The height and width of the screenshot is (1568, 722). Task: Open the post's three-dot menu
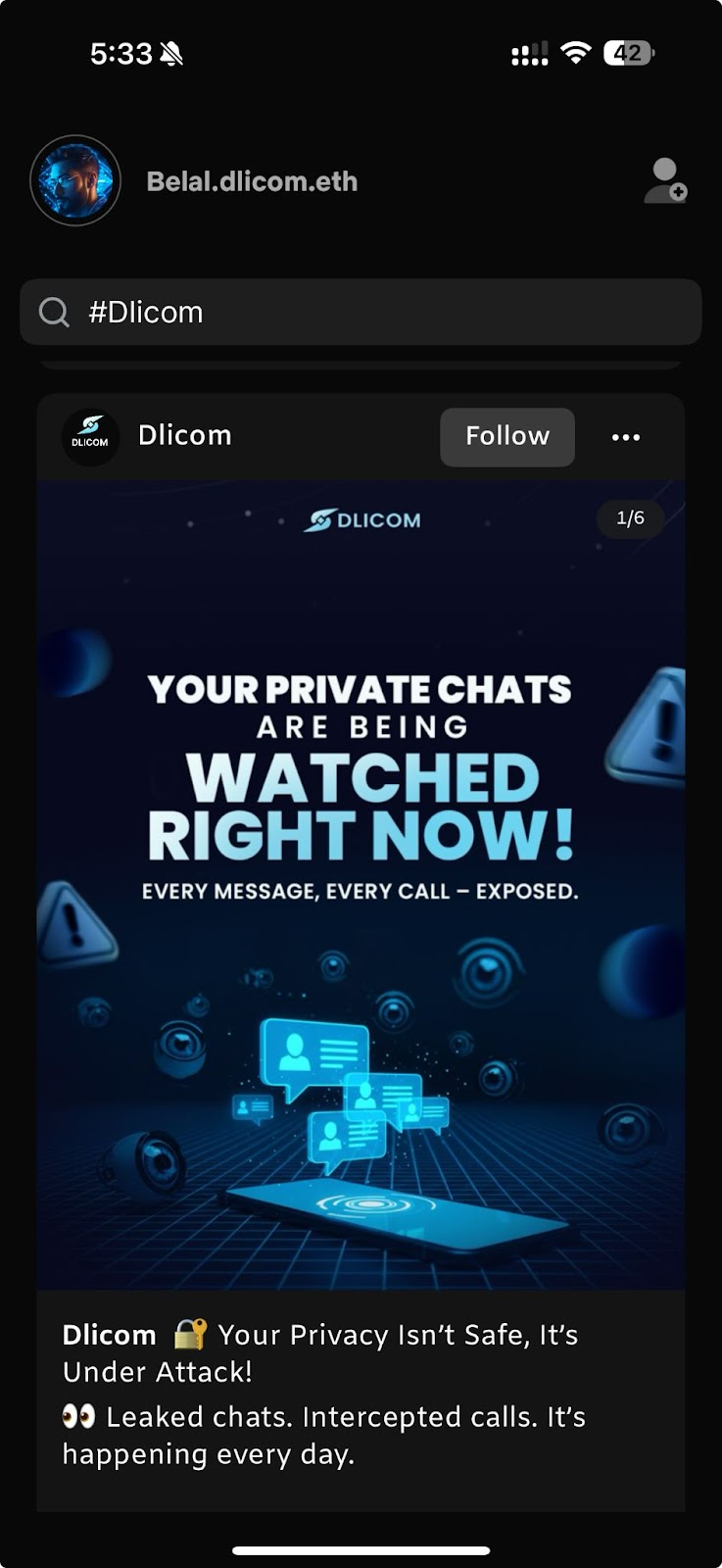tap(626, 437)
